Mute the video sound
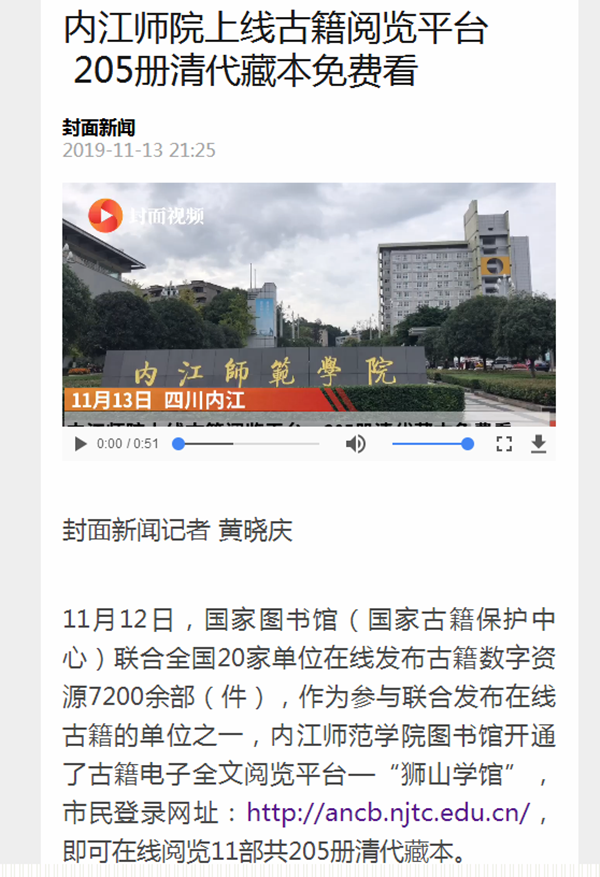Viewport: 600px width, 877px height. (356, 444)
